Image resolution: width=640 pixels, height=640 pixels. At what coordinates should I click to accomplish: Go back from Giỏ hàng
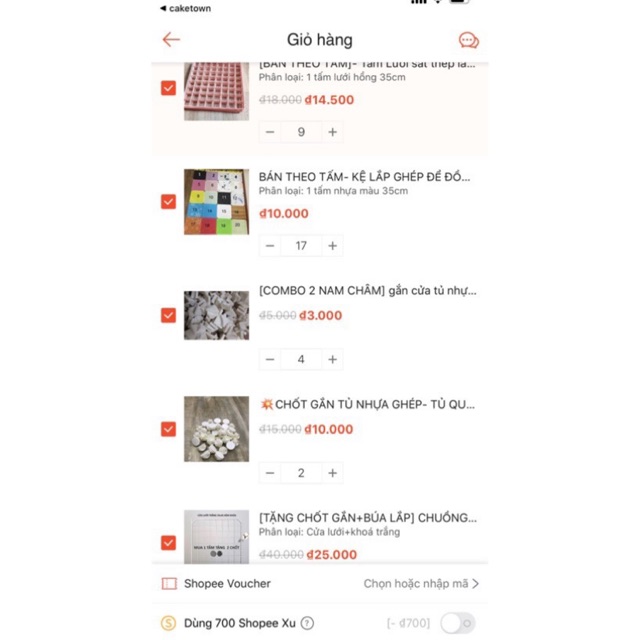(x=172, y=40)
